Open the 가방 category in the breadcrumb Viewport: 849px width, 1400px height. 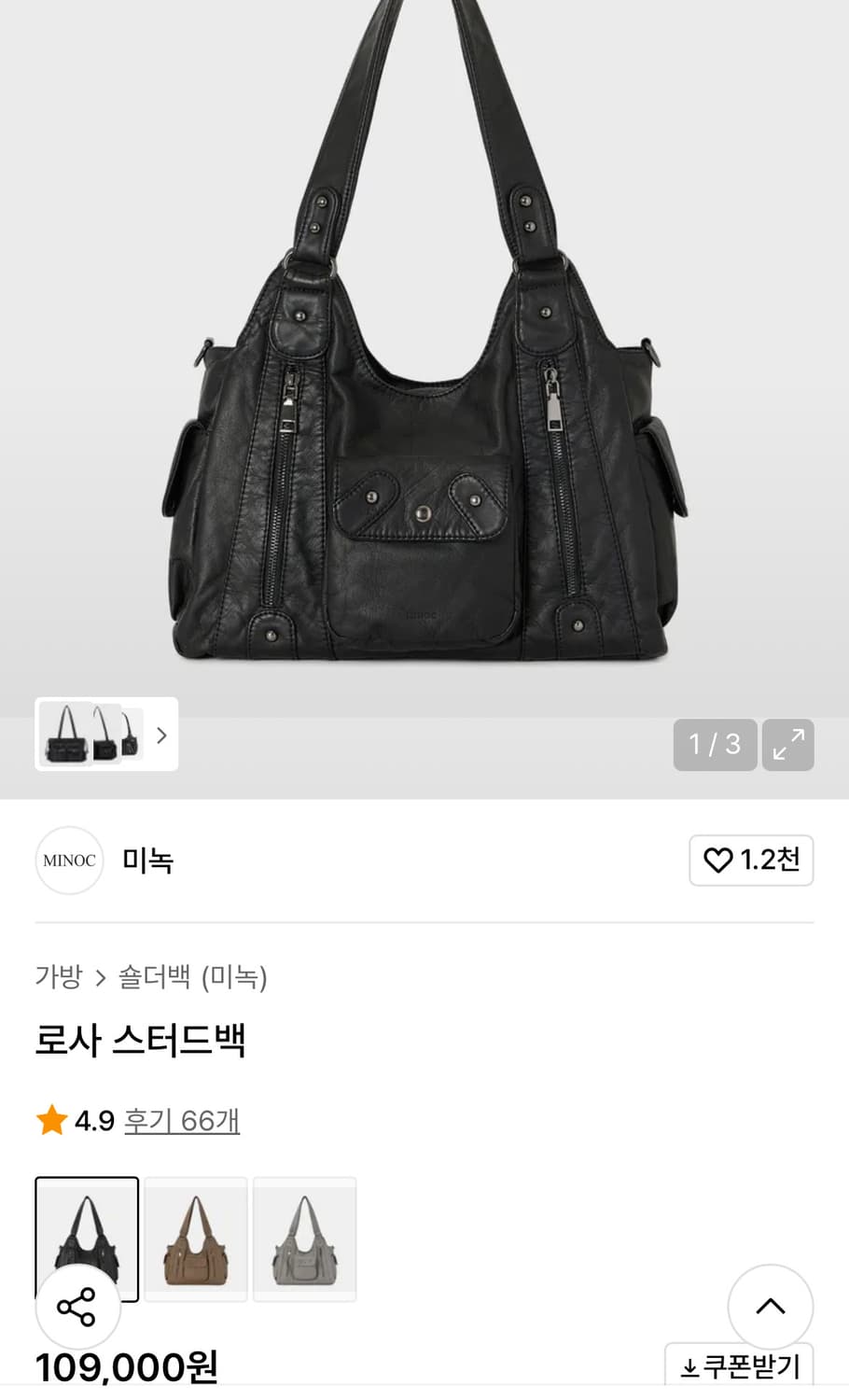click(58, 977)
